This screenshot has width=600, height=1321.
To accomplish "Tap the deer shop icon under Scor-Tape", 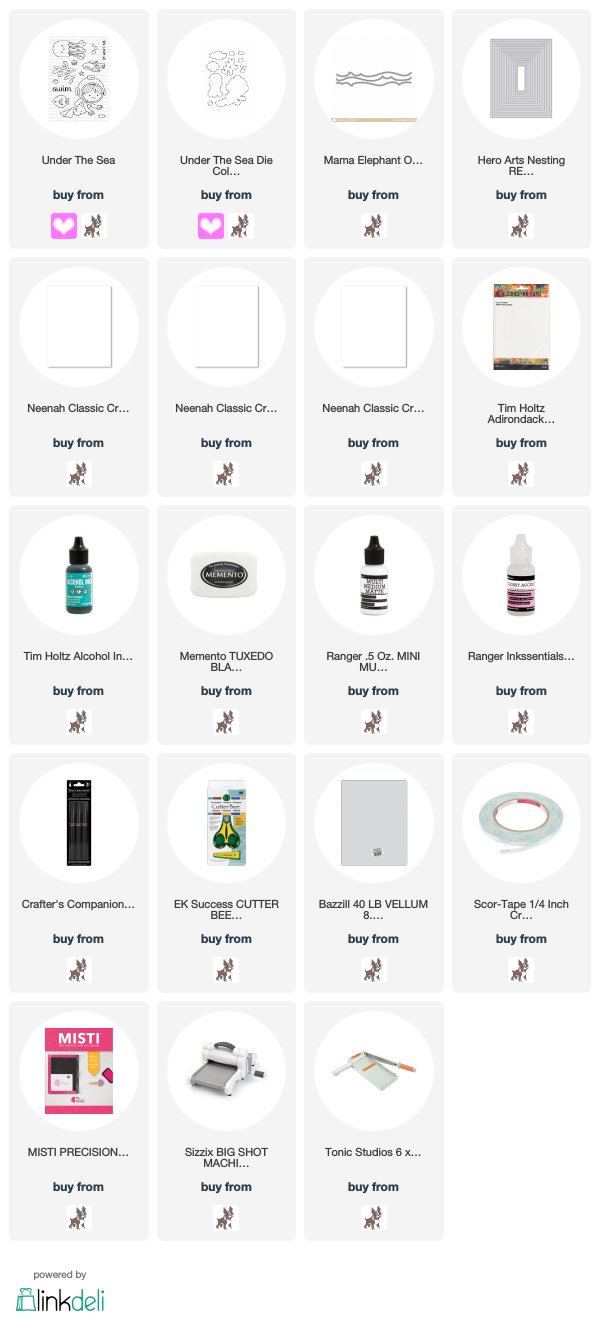I will pos(521,971).
